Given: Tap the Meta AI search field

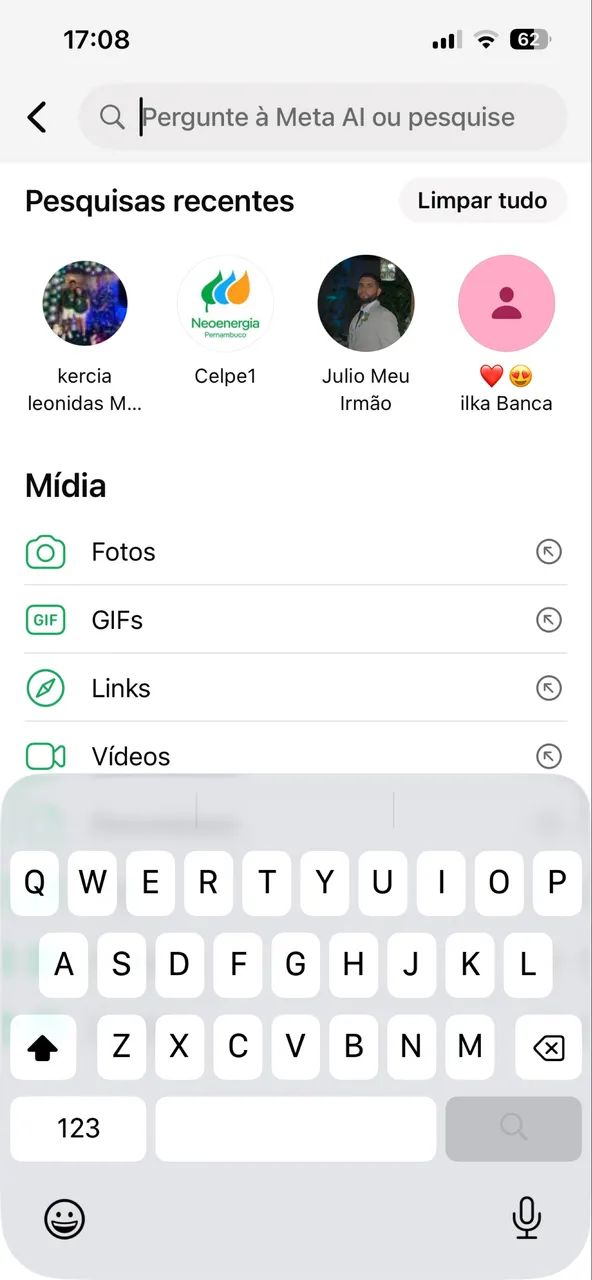Looking at the screenshot, I should click(x=323, y=117).
